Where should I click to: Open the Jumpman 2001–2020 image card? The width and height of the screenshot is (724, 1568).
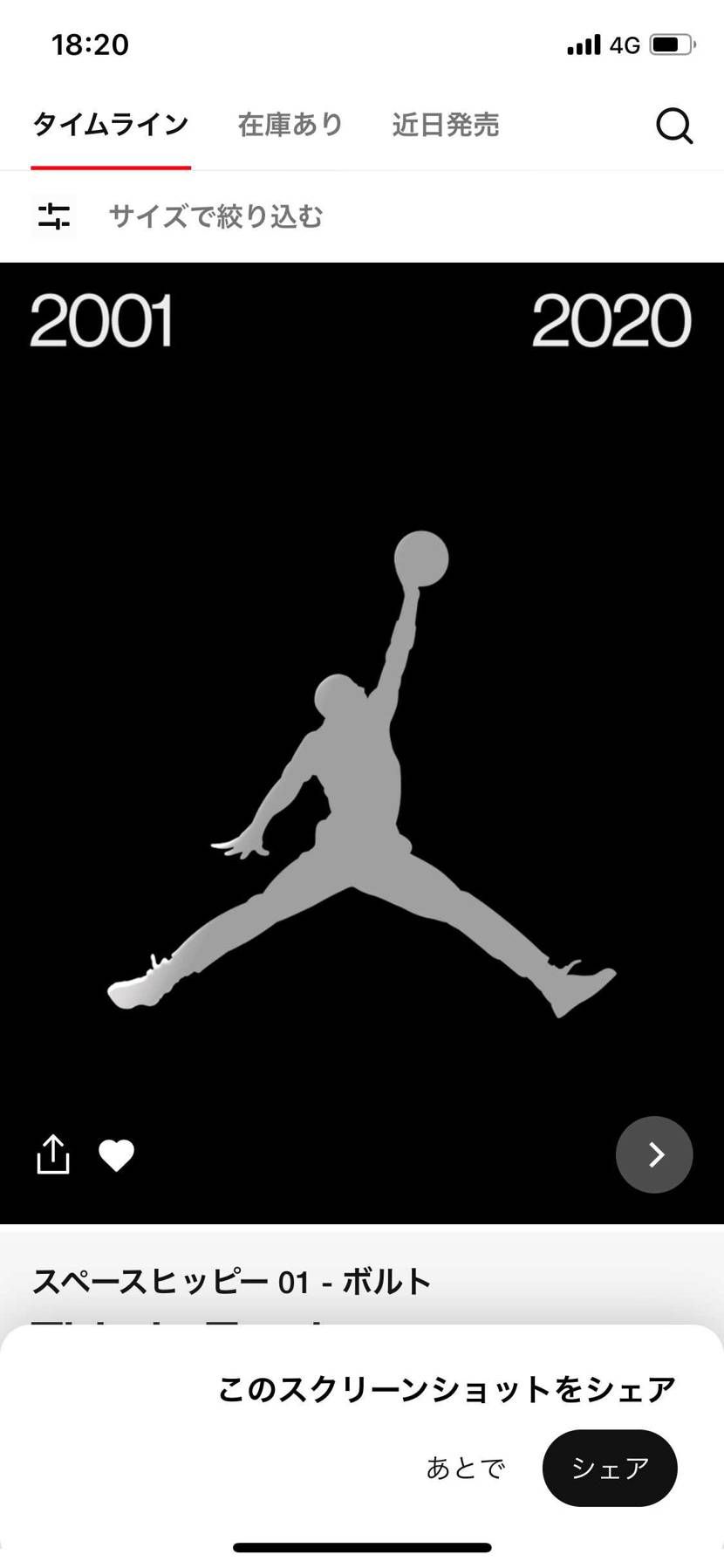pyautogui.click(x=362, y=742)
